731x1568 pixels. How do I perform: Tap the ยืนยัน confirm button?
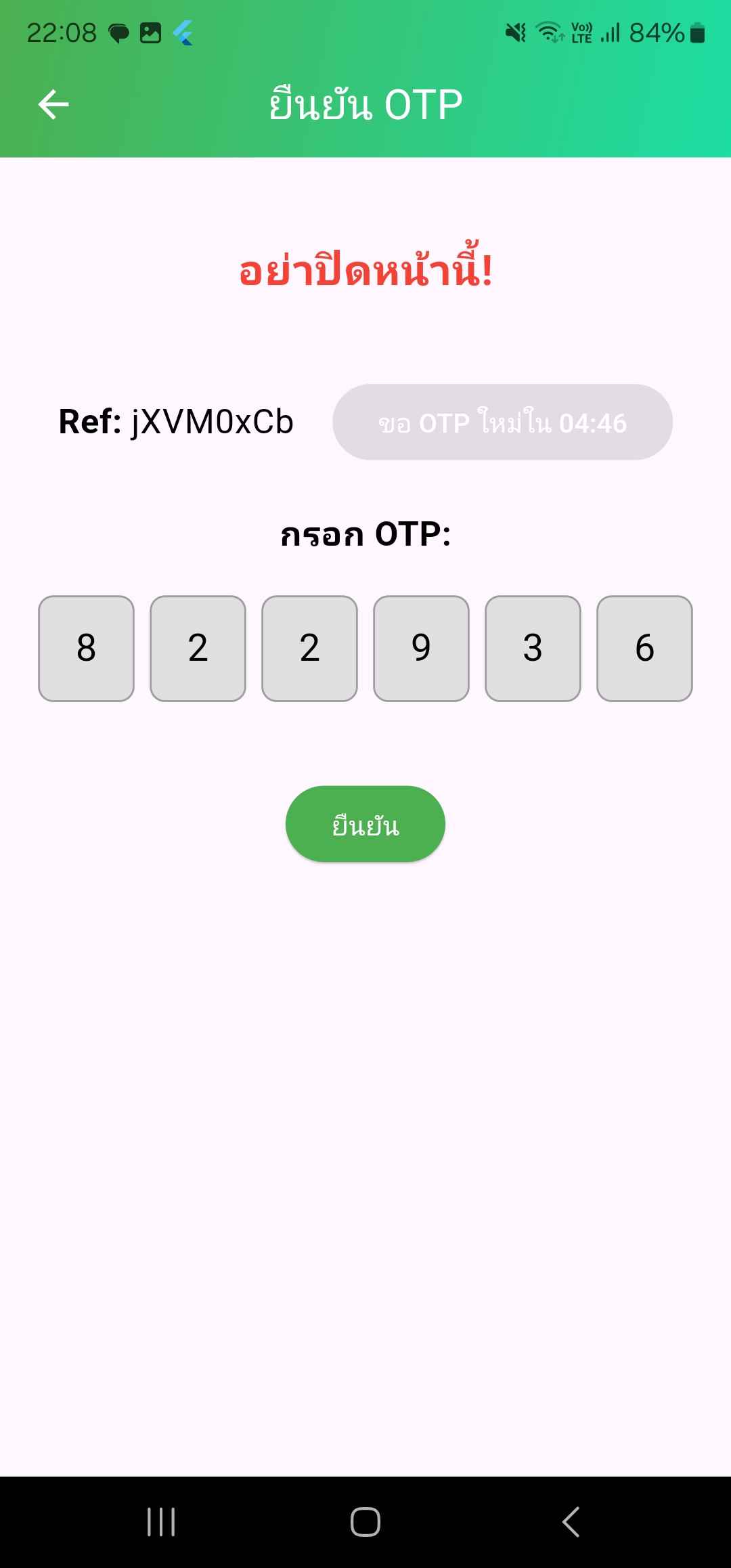pyautogui.click(x=365, y=824)
